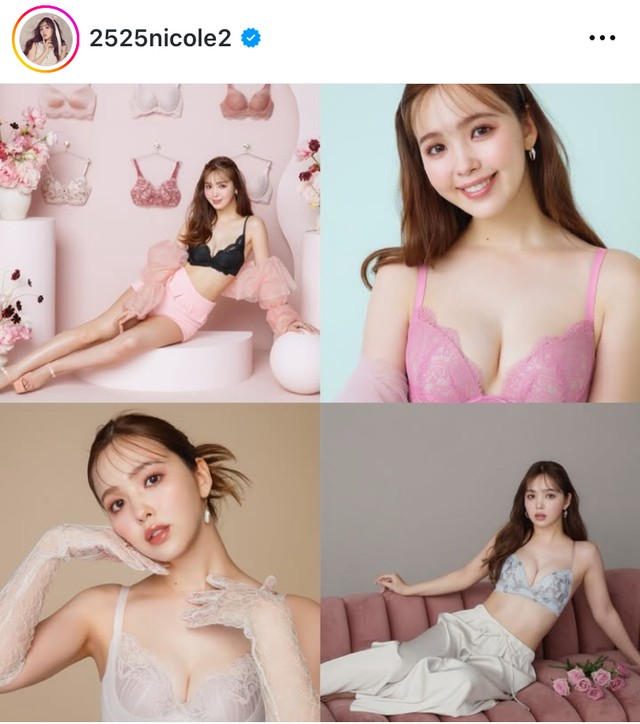This screenshot has width=640, height=724.
Task: Open the post's three-dot options menu
Action: (x=602, y=38)
